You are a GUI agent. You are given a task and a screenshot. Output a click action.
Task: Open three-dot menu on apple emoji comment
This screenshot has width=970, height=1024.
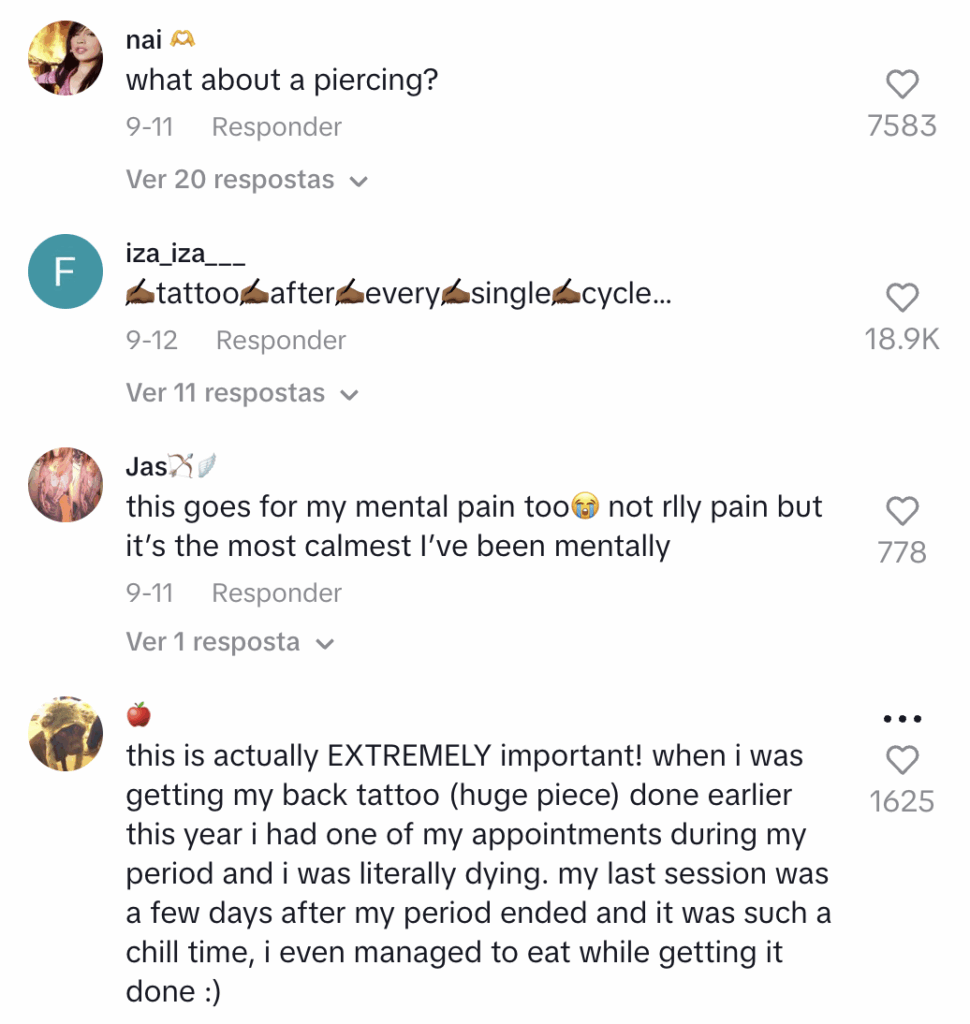(902, 719)
